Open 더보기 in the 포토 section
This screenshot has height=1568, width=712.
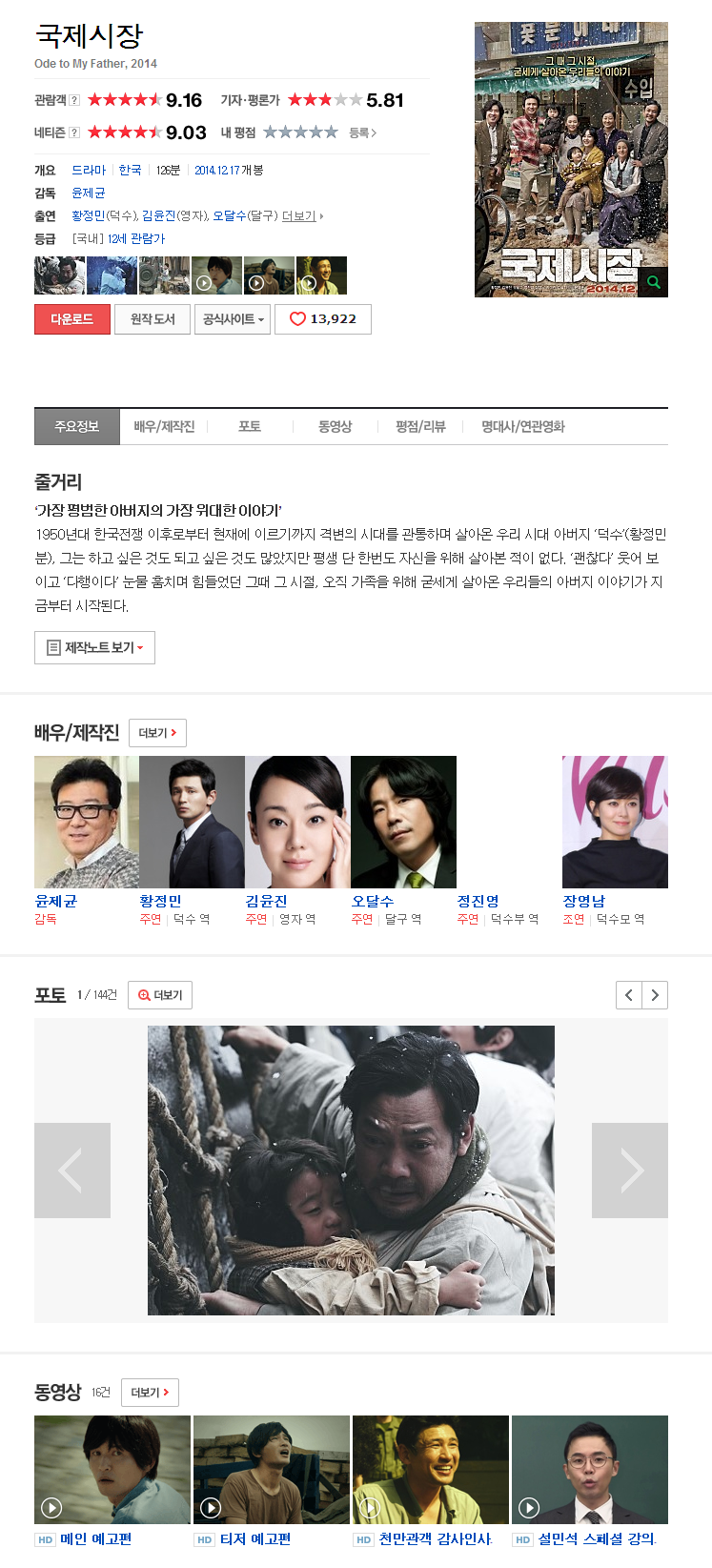(160, 995)
